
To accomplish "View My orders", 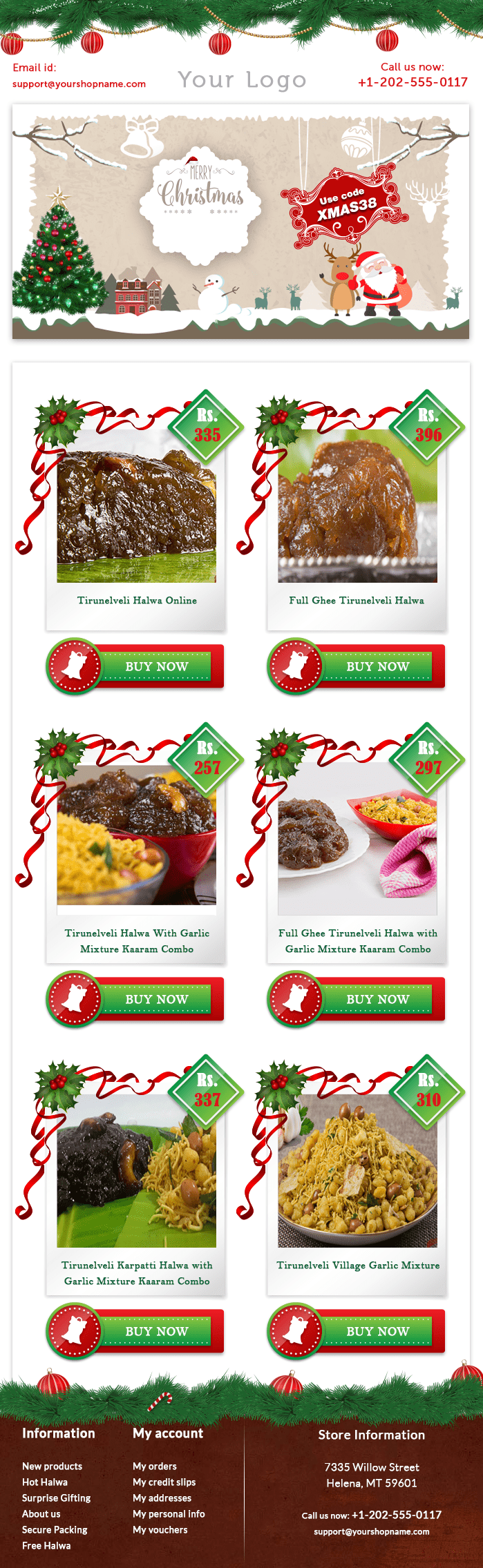I will pyautogui.click(x=155, y=1466).
